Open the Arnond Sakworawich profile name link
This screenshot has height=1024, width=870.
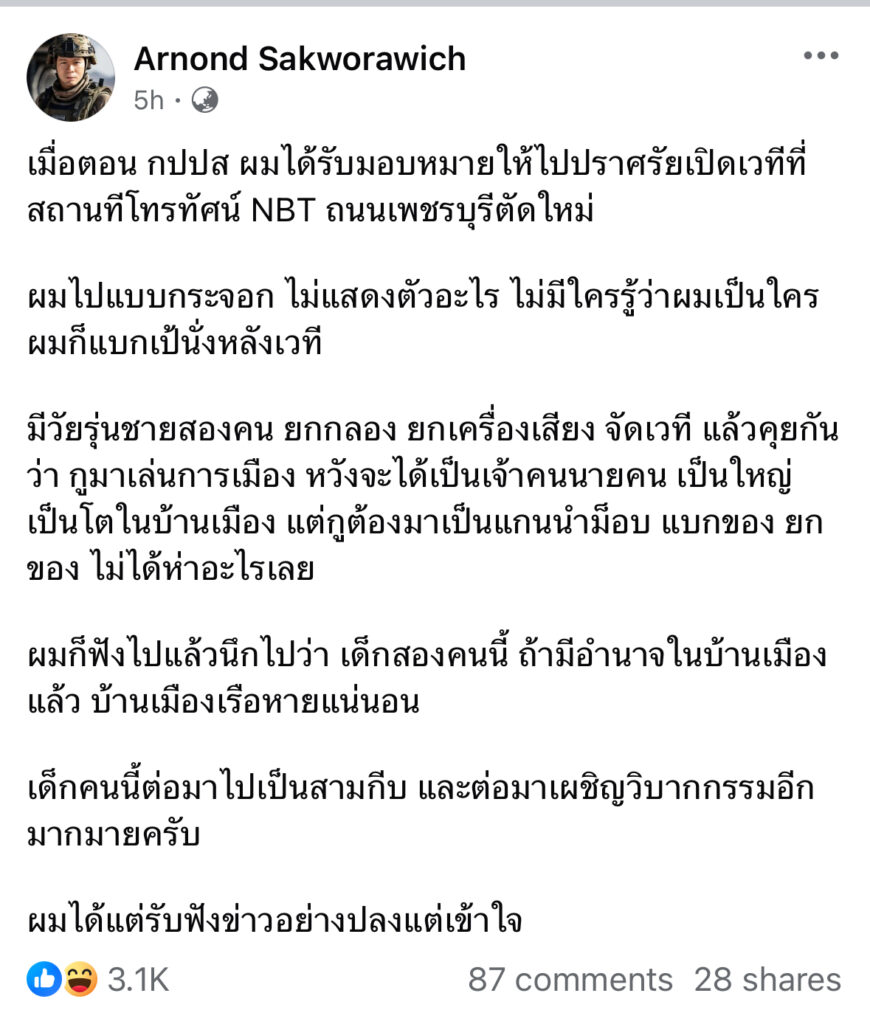300,59
